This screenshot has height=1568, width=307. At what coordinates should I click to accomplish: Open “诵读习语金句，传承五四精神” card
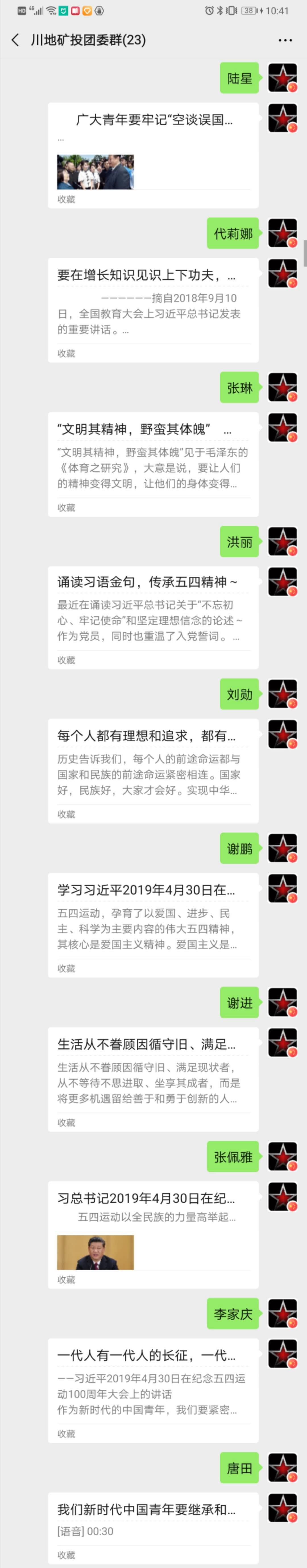pos(153,617)
